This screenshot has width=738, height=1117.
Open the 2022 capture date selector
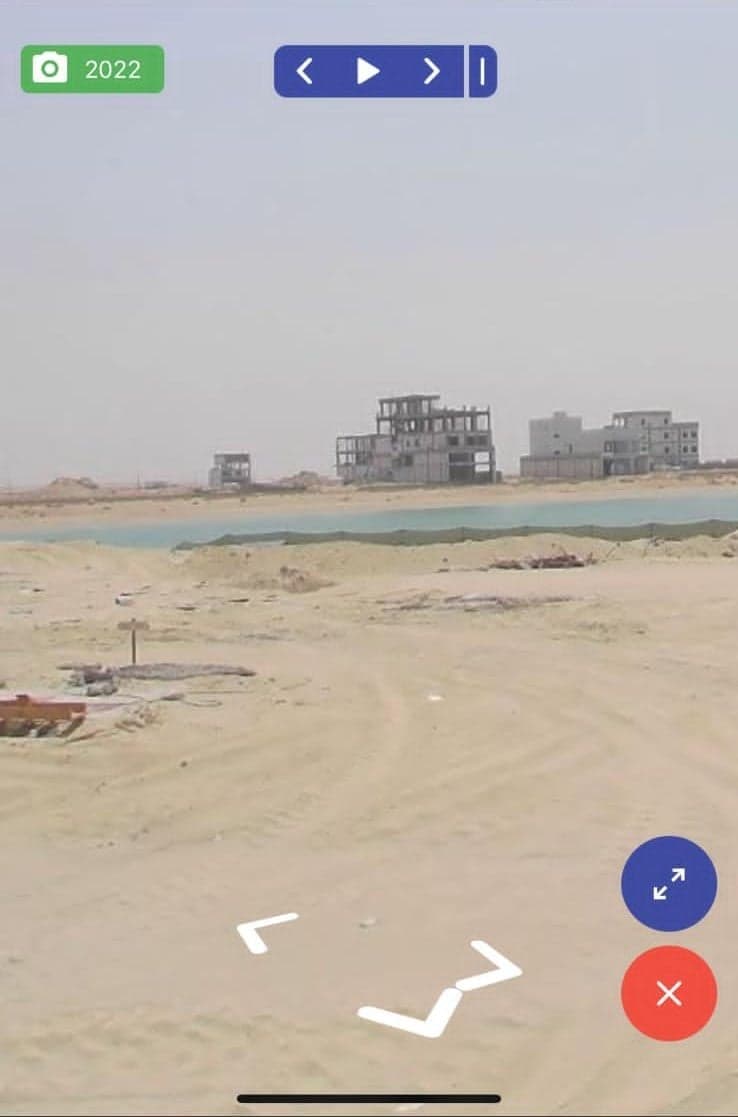click(x=92, y=69)
